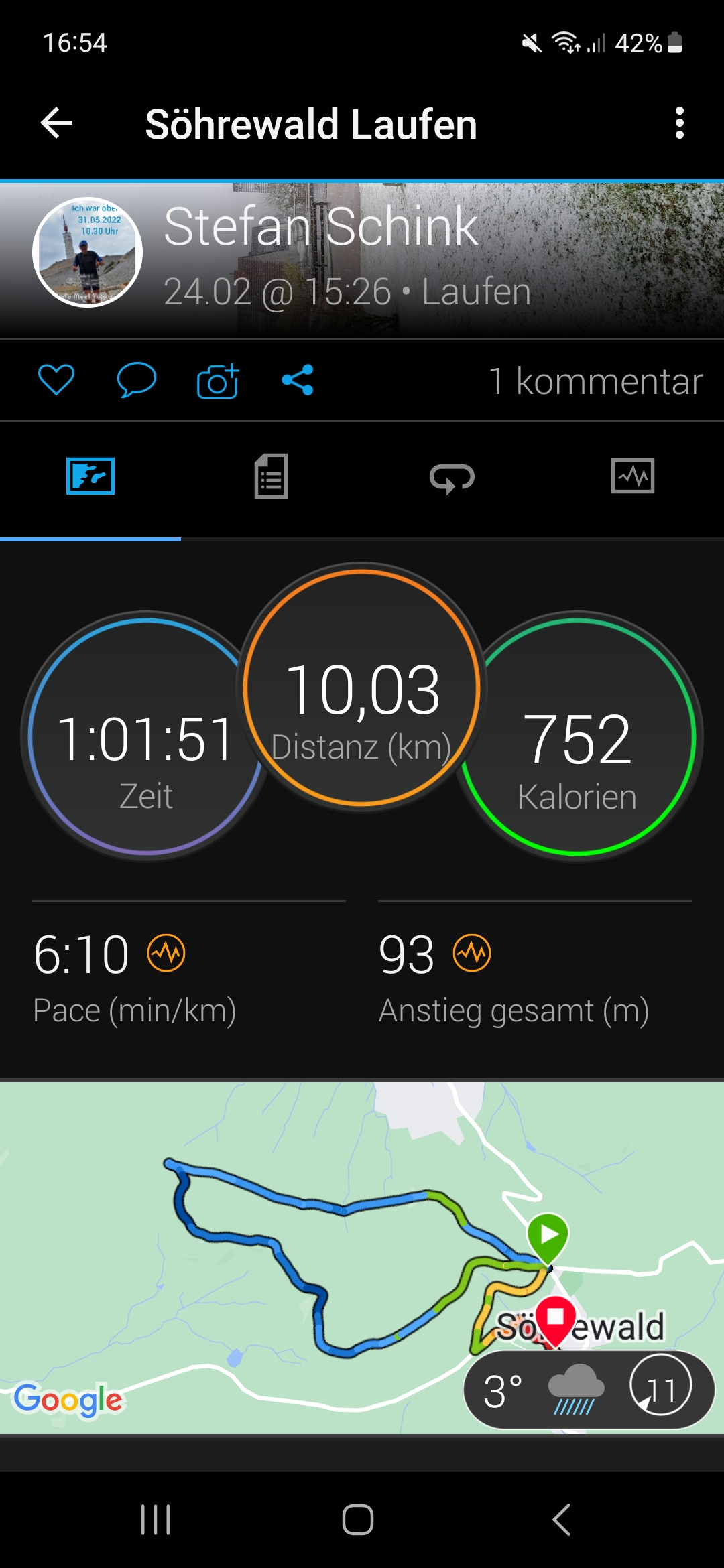Like this activity with the heart icon

[x=56, y=380]
